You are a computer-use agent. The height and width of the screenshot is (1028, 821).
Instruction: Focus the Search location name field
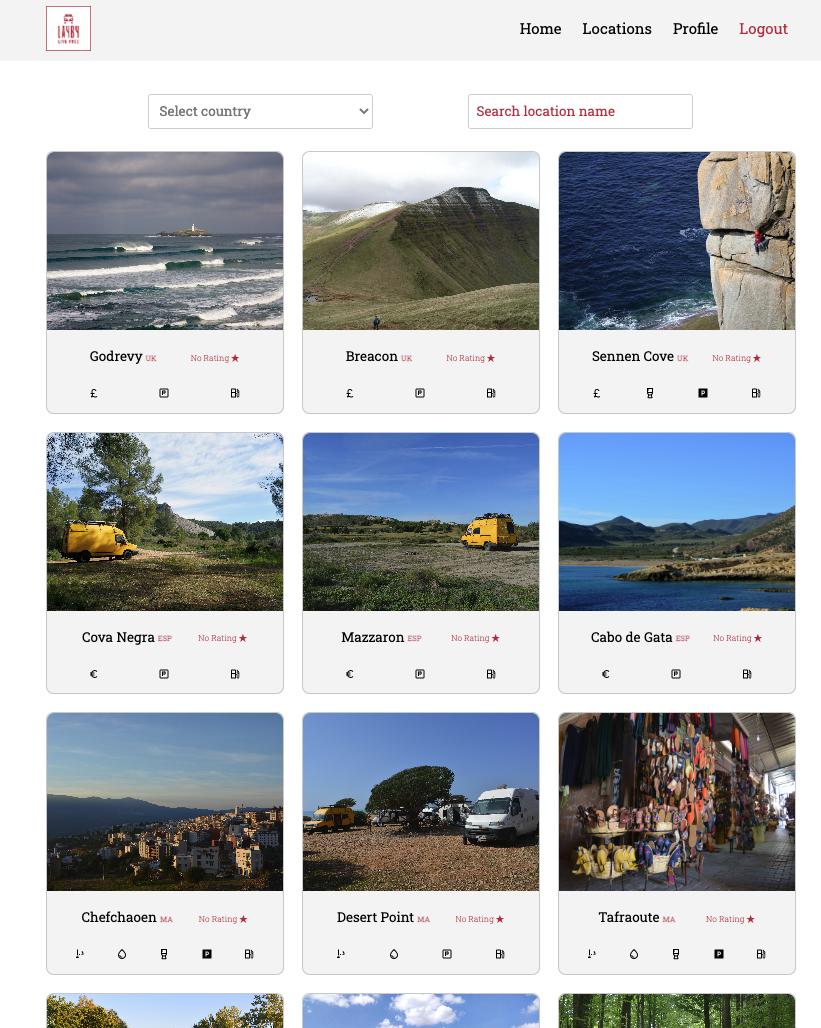[x=580, y=111]
